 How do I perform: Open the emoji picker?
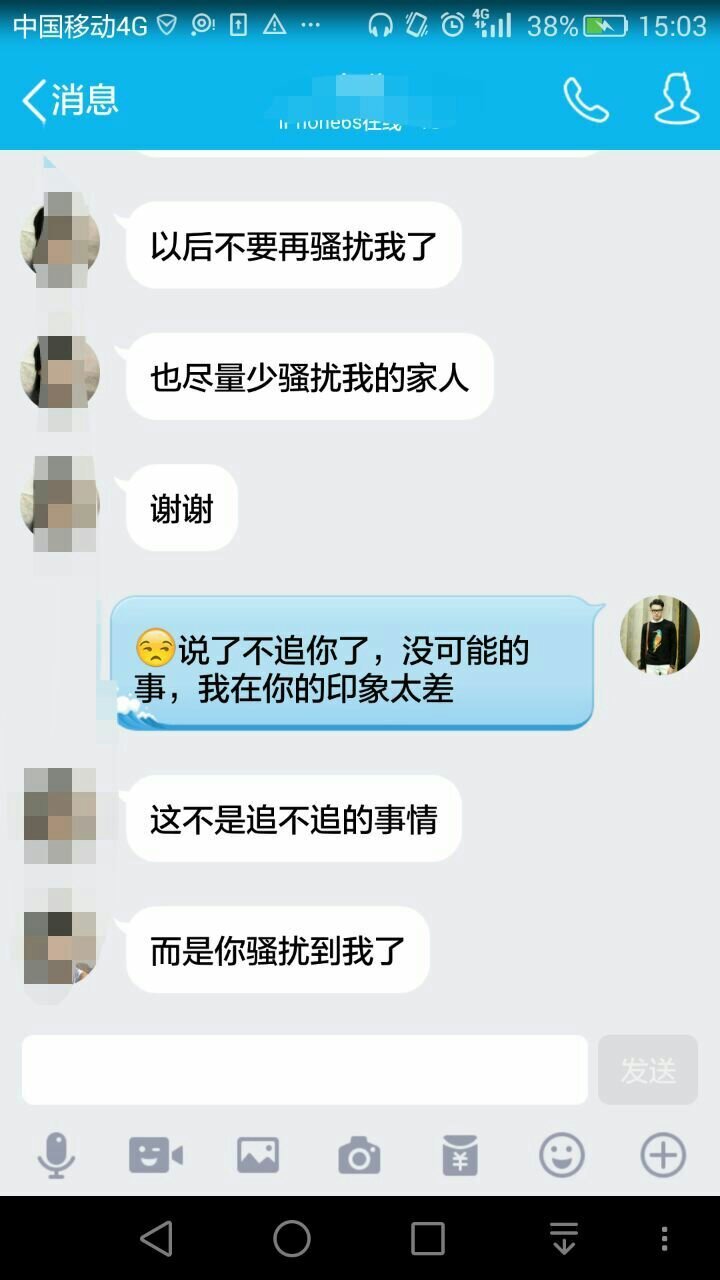click(x=562, y=1156)
